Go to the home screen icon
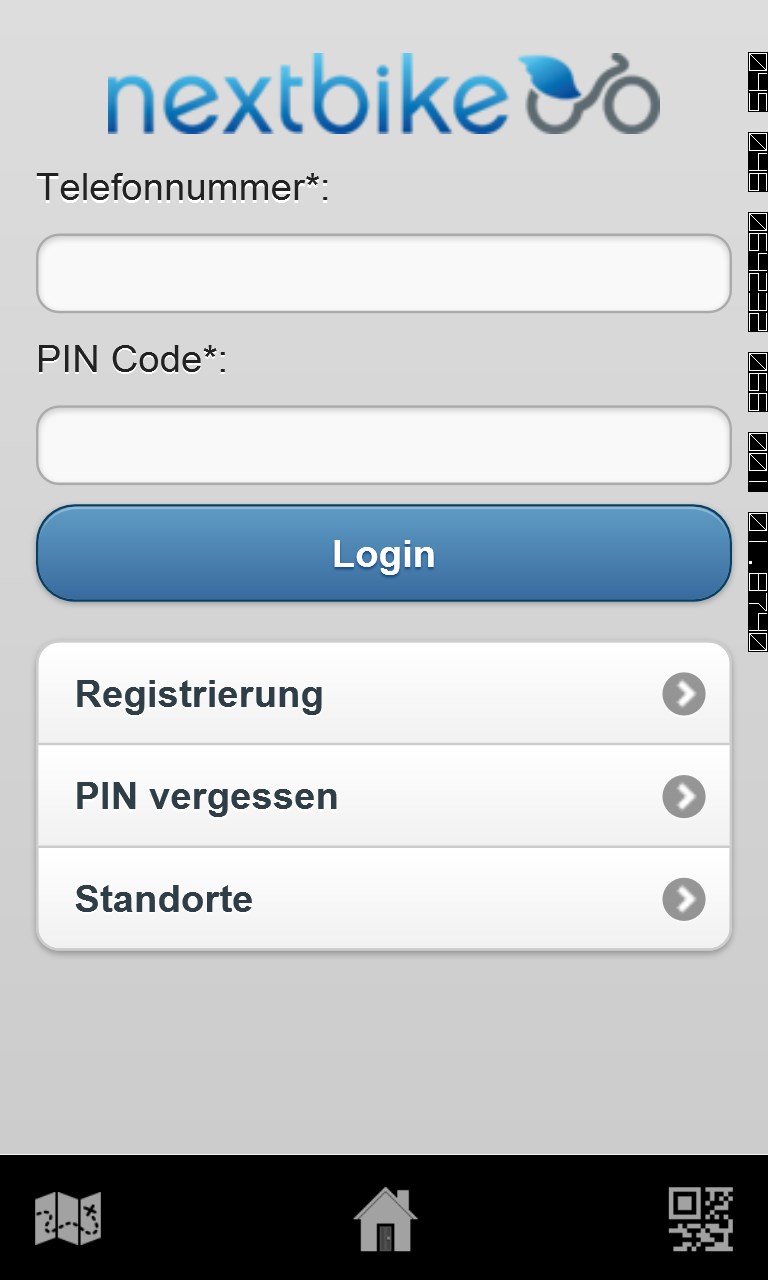 [385, 1219]
